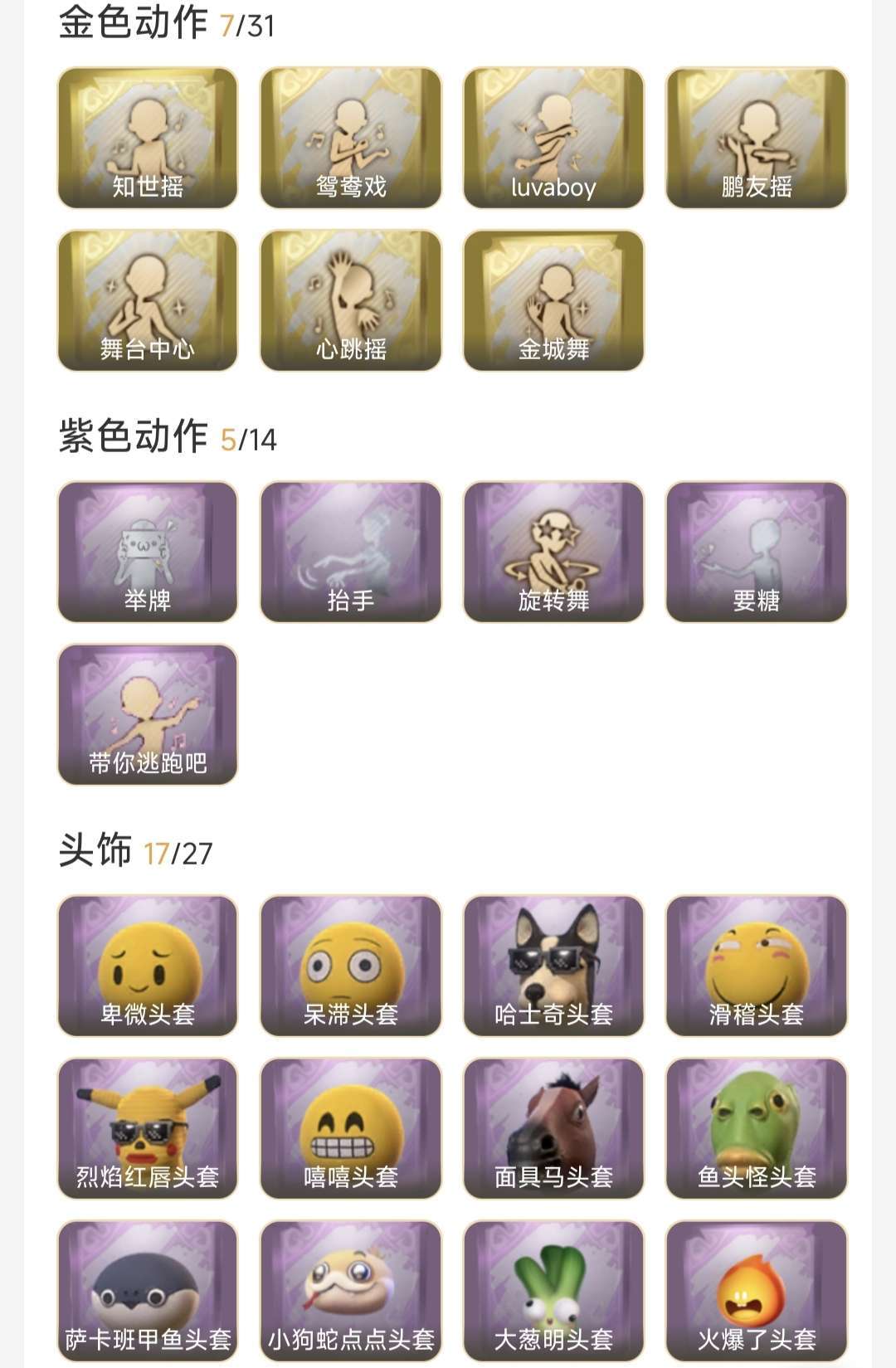Open the 知世摇 gold action tile
Image resolution: width=896 pixels, height=1368 pixels.
148,138
